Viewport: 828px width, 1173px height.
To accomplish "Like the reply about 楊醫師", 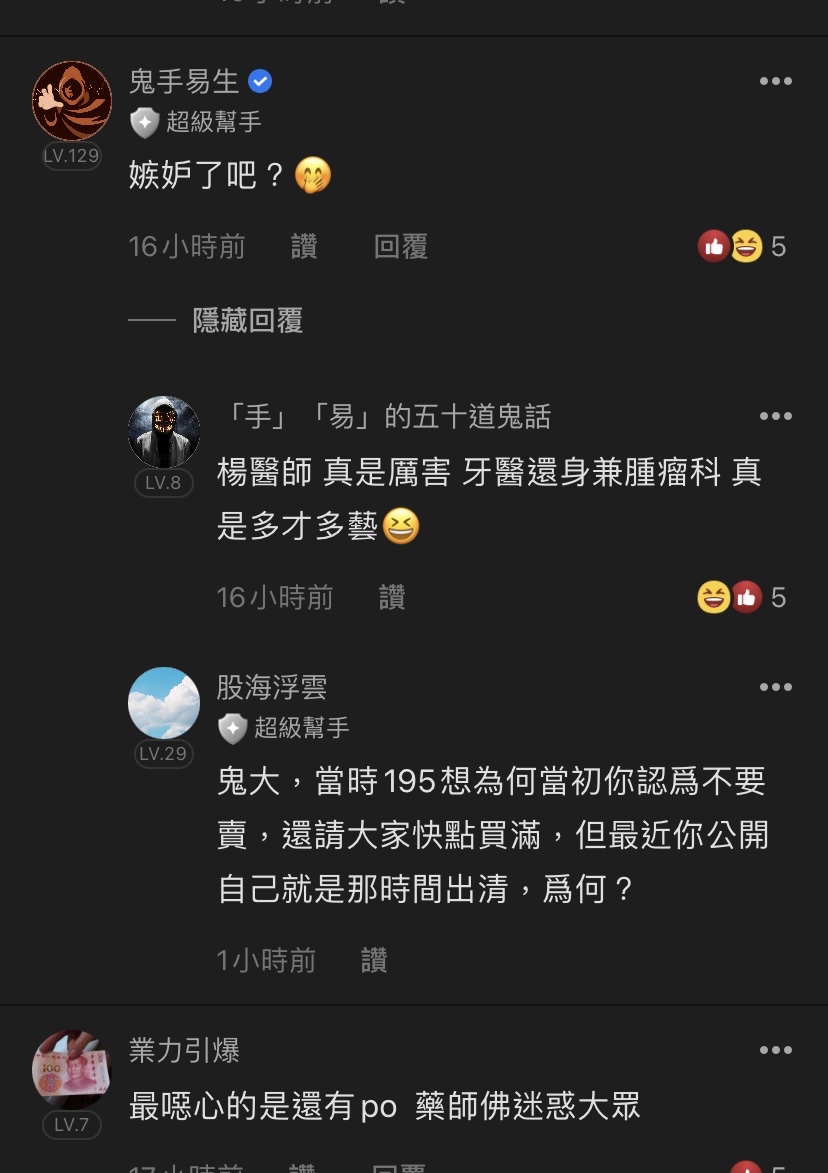I will (x=391, y=598).
